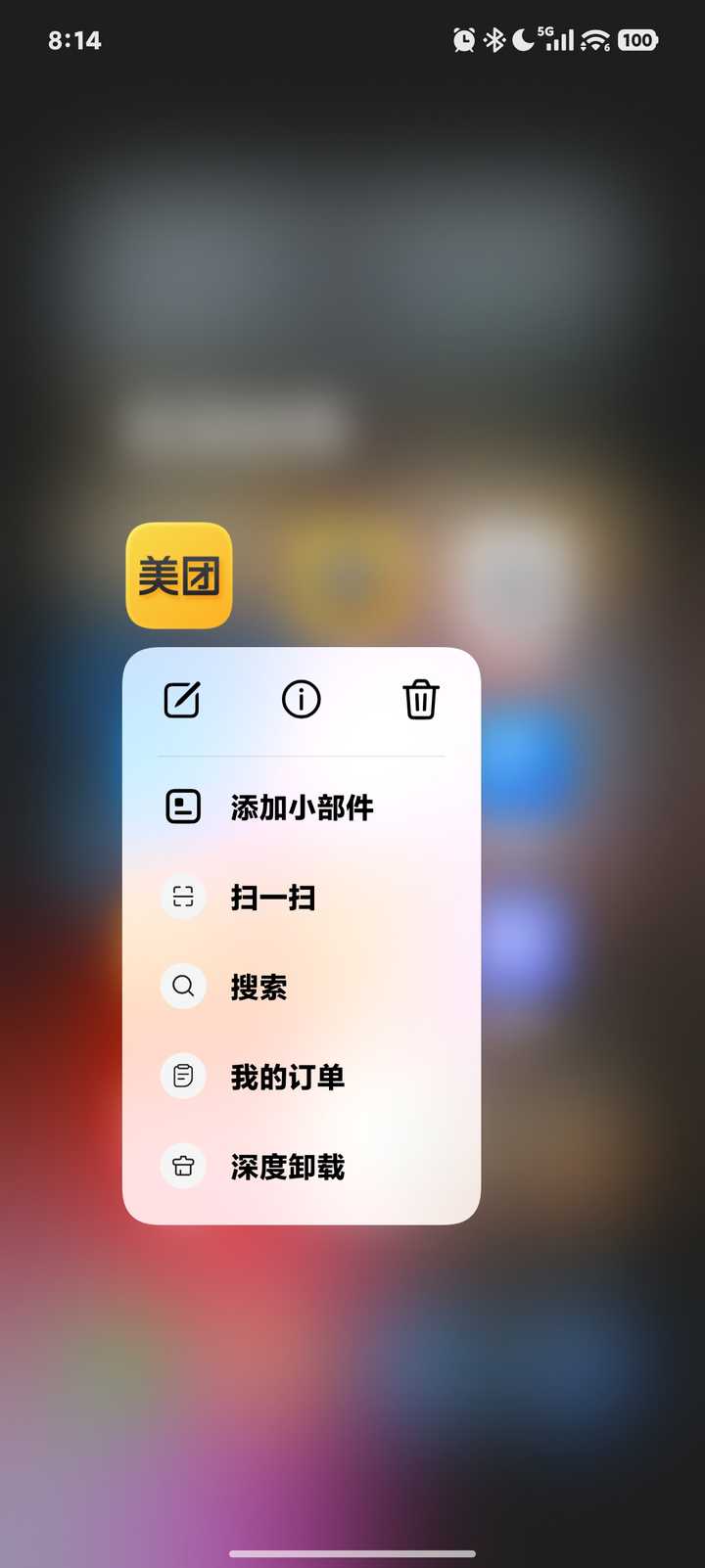Tap the trash icon to uninstall 美团
705x1568 pixels.
(420, 700)
